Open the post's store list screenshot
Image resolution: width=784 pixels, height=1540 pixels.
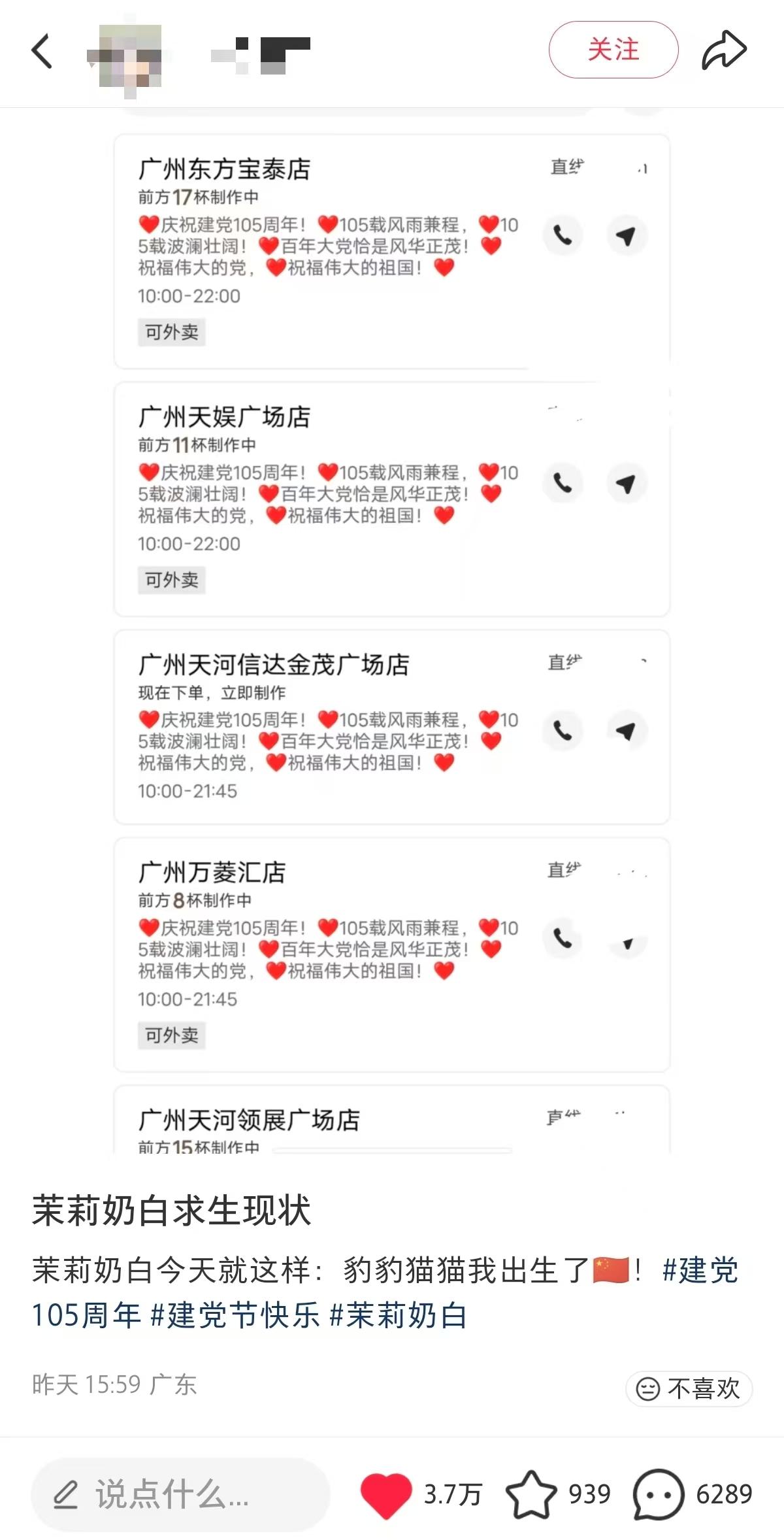[x=392, y=630]
